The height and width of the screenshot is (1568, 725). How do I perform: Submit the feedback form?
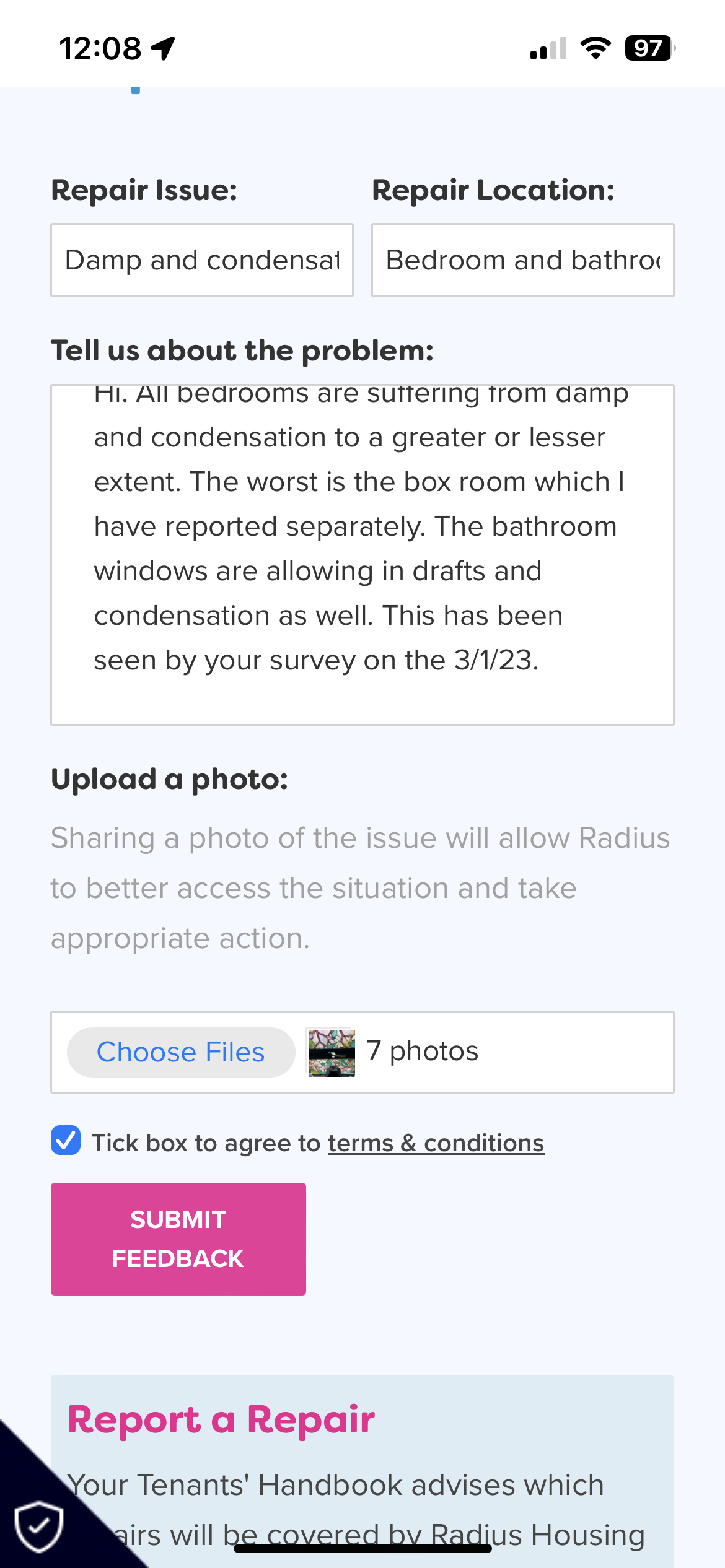click(178, 1239)
